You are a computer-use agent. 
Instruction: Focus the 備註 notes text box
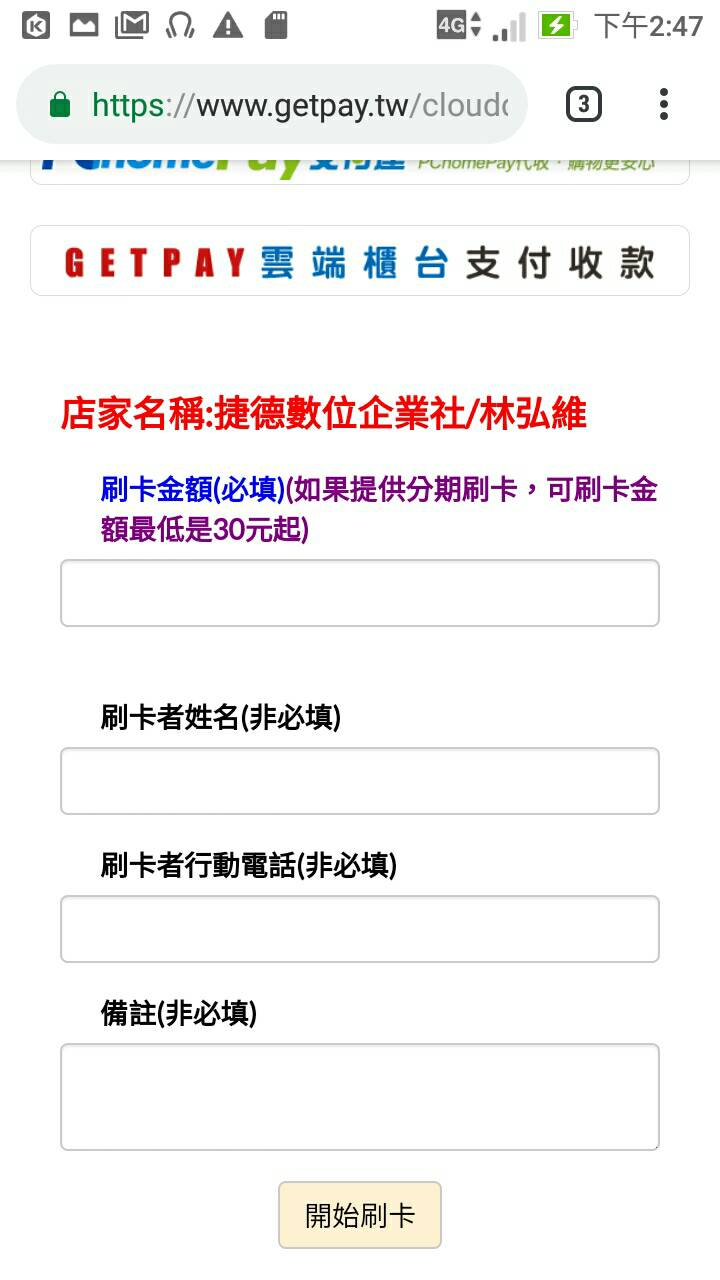[x=360, y=1097]
